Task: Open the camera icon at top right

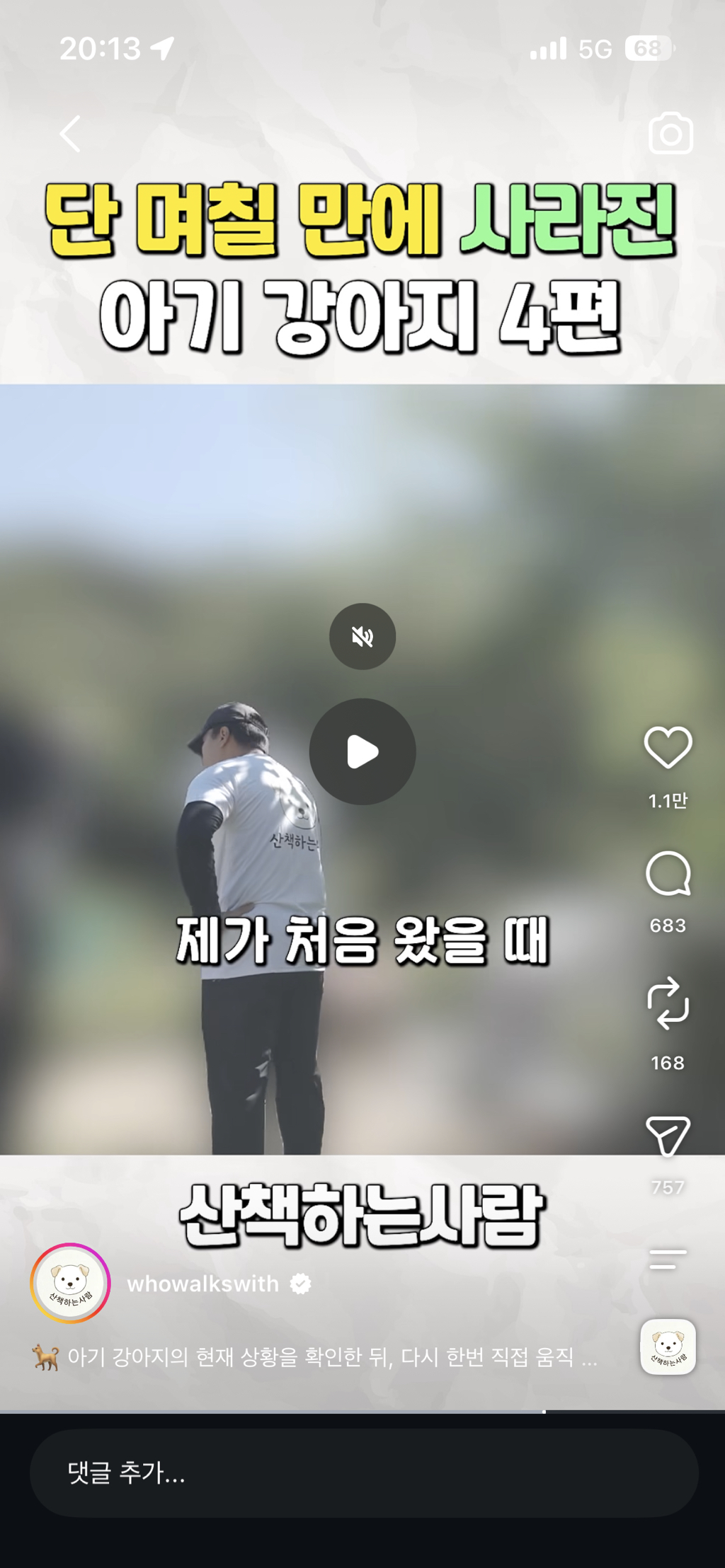Action: 670,133
